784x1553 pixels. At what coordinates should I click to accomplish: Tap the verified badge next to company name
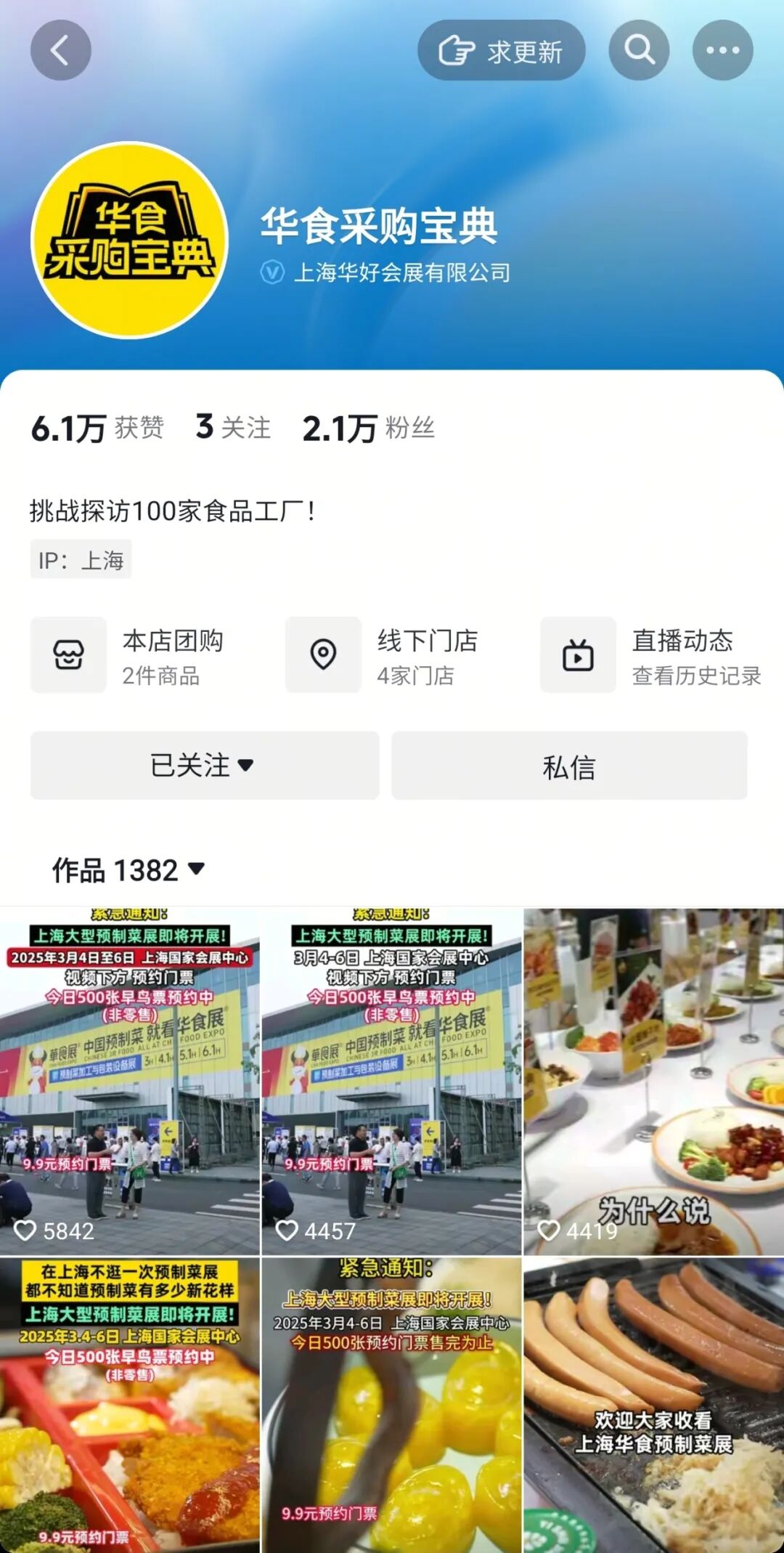click(x=271, y=273)
